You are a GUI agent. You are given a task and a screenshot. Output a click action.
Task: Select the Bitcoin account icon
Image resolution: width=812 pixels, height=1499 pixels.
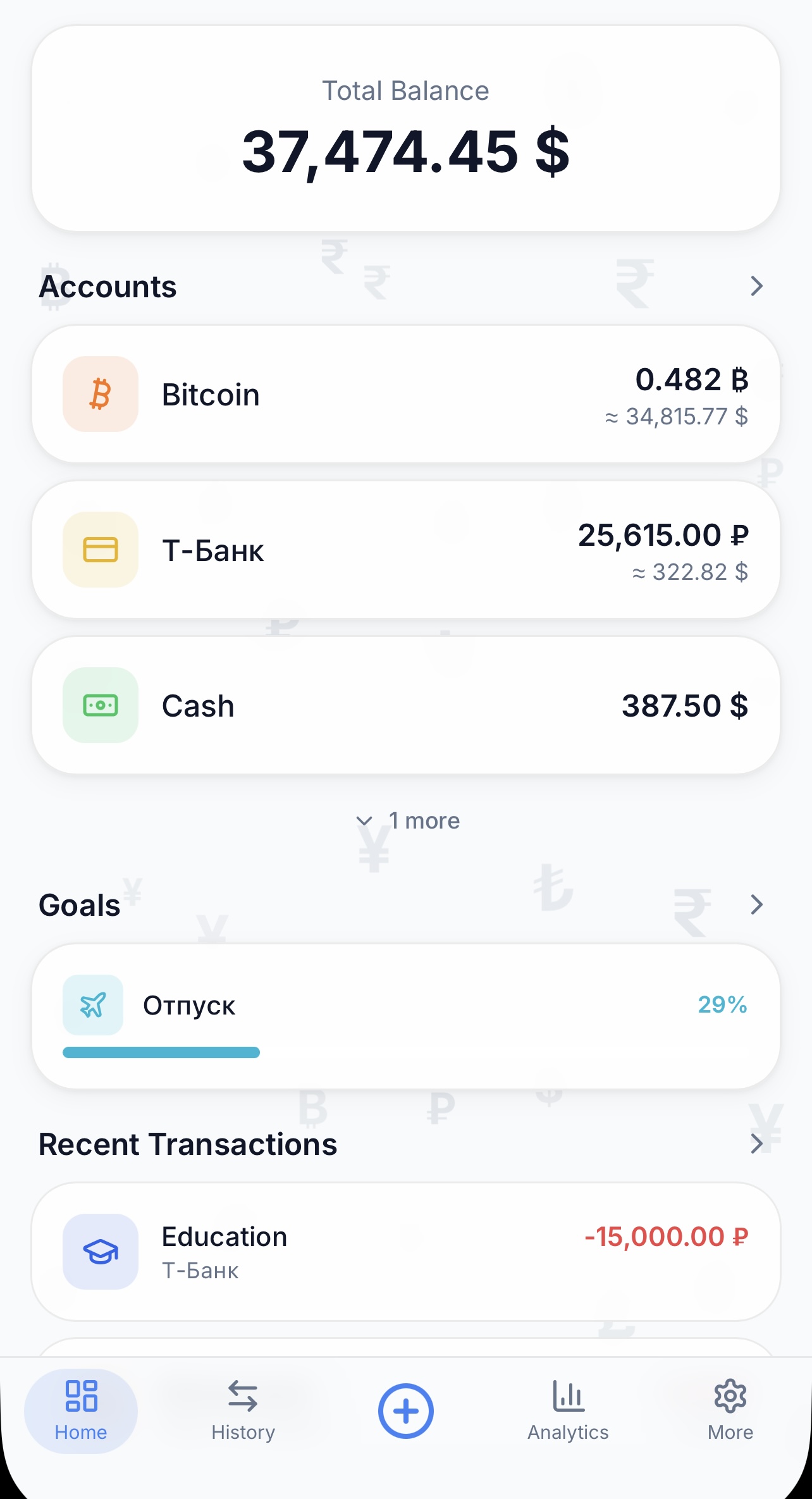click(100, 393)
